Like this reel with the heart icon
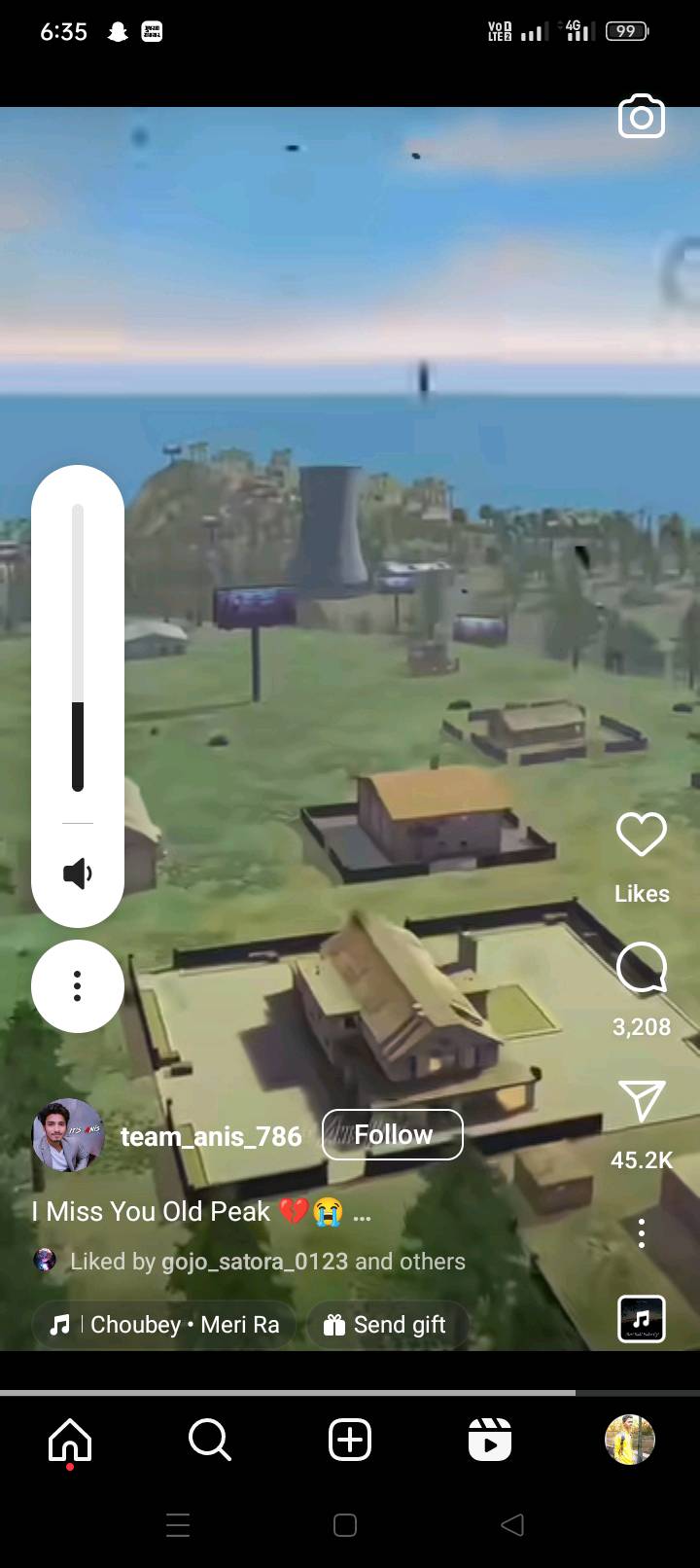 click(642, 835)
